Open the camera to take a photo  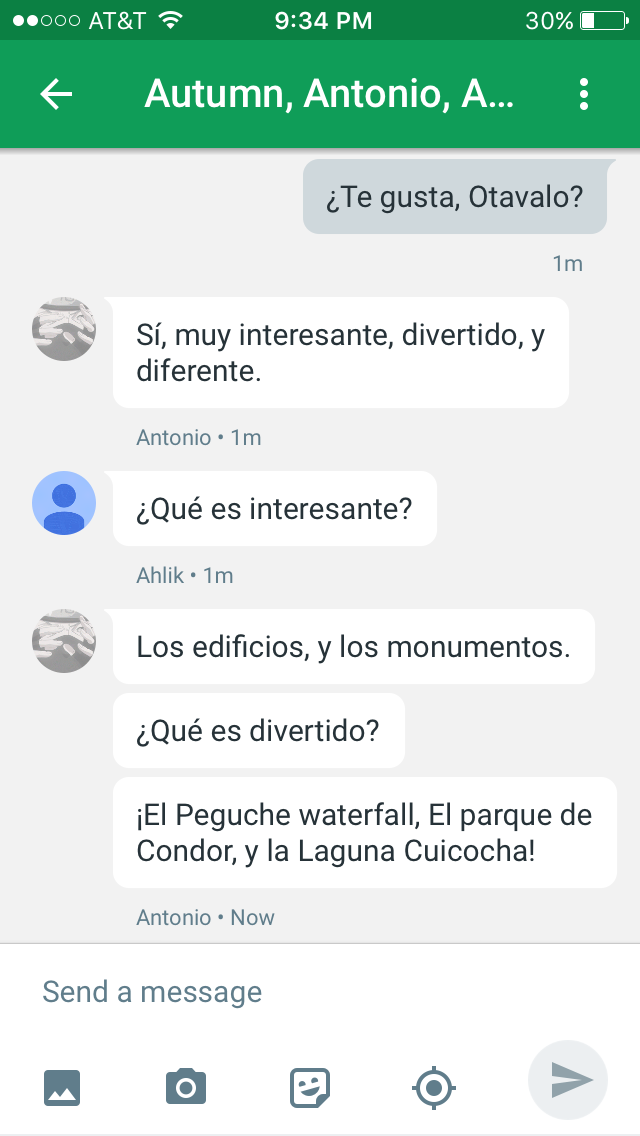point(186,1086)
